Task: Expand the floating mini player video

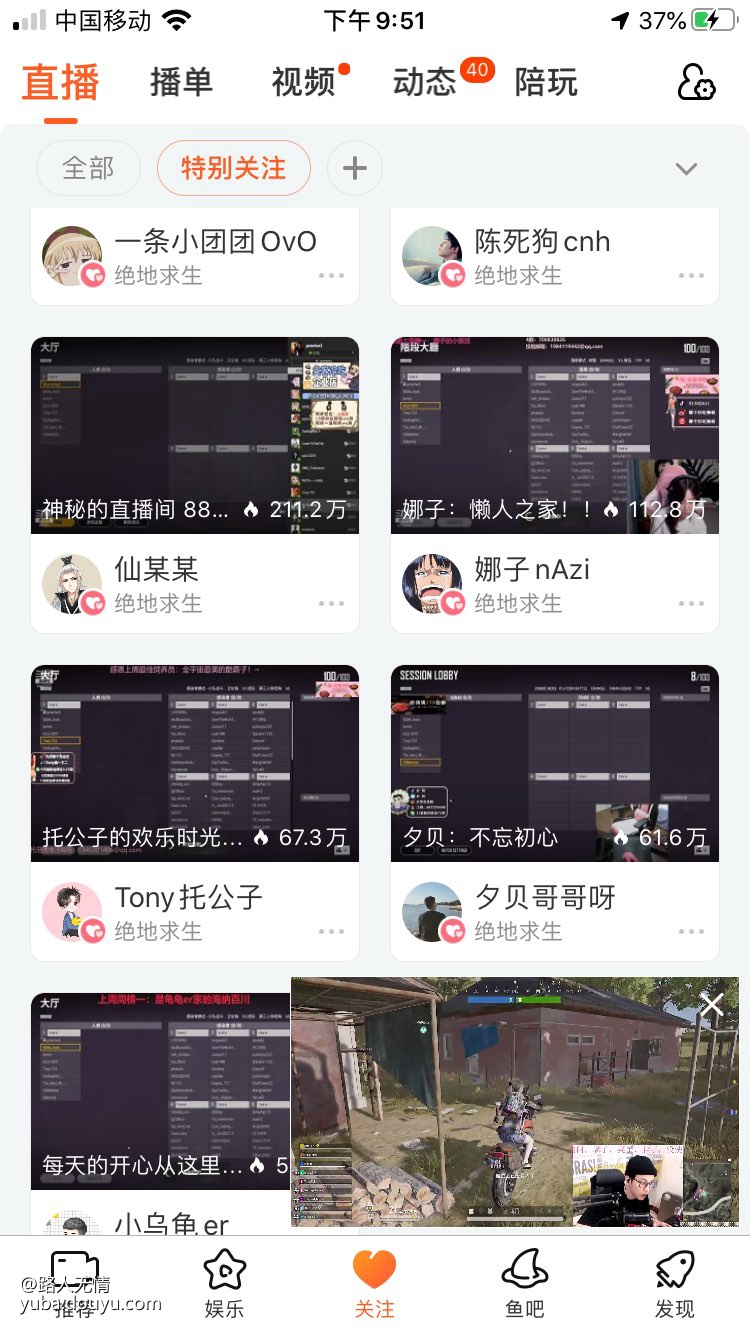Action: point(500,1100)
